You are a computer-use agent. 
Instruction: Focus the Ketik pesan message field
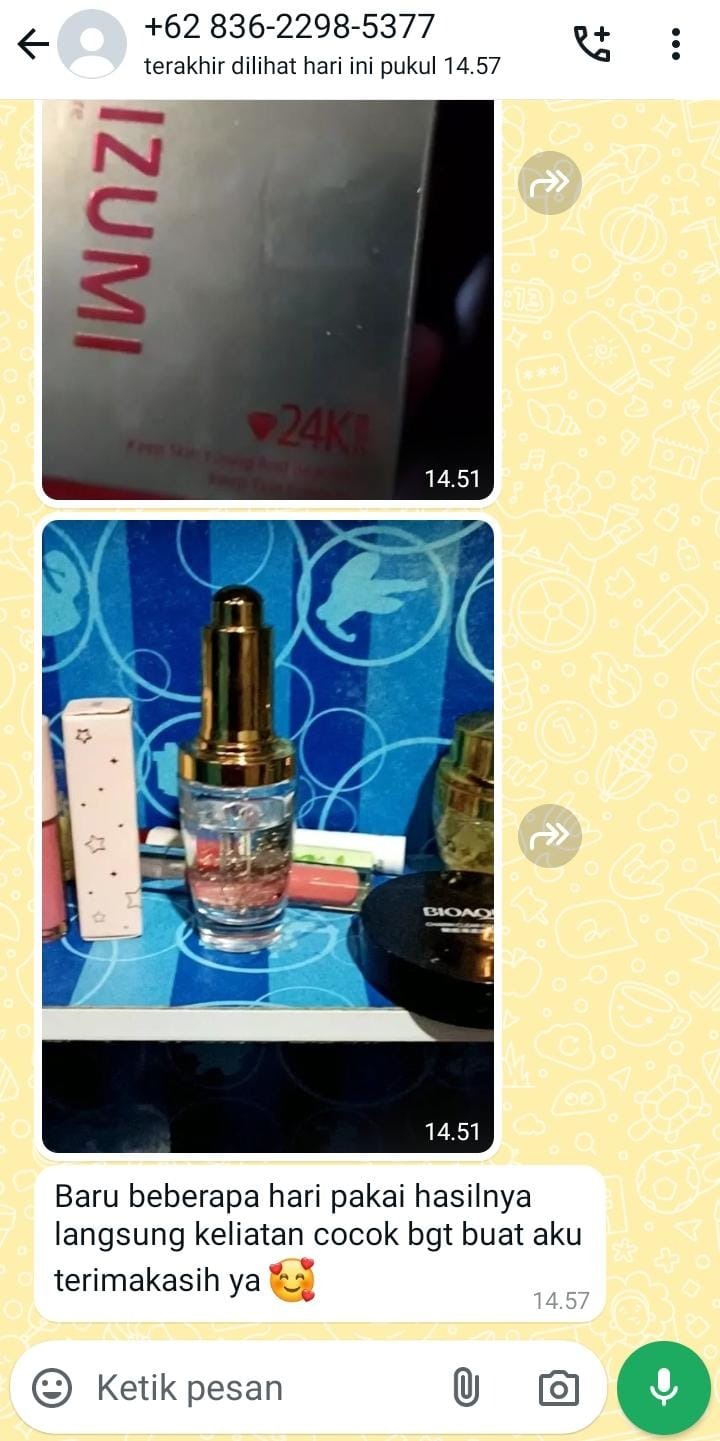pyautogui.click(x=260, y=1387)
